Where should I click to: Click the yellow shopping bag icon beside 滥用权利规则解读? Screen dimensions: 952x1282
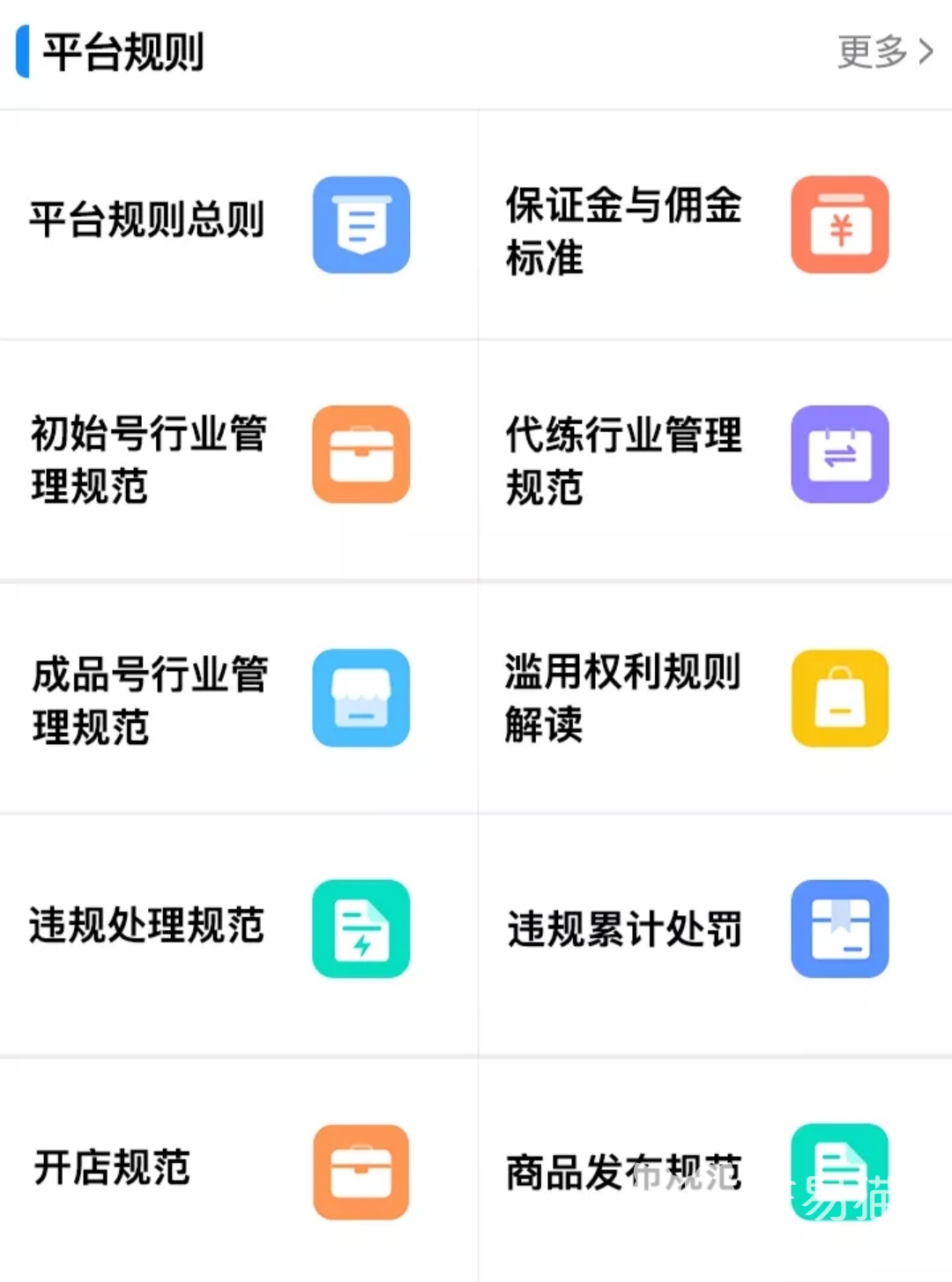838,697
